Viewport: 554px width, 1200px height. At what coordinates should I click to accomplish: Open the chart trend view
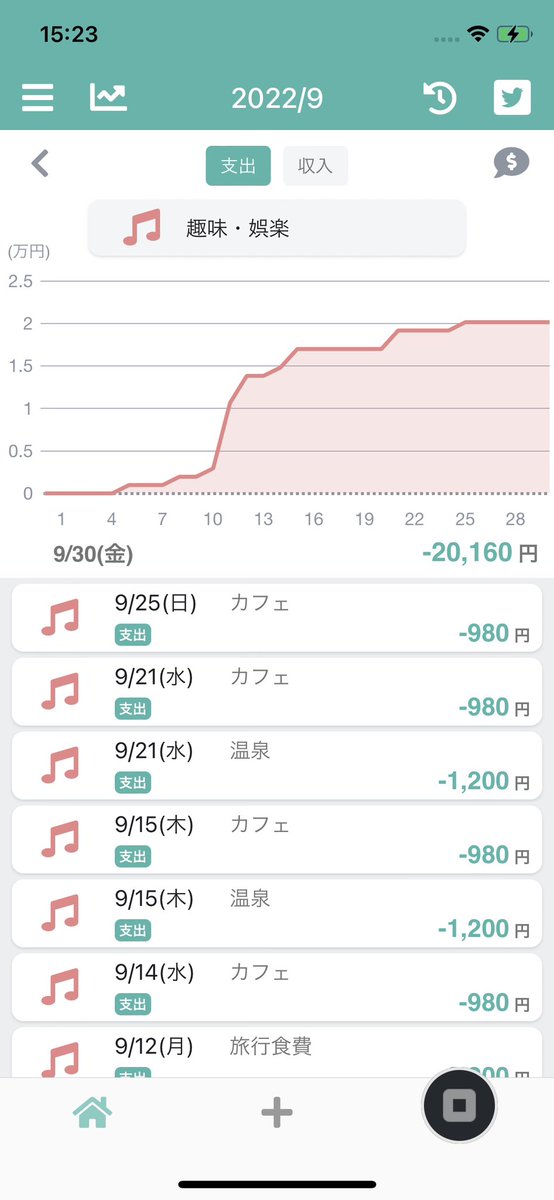click(x=108, y=97)
